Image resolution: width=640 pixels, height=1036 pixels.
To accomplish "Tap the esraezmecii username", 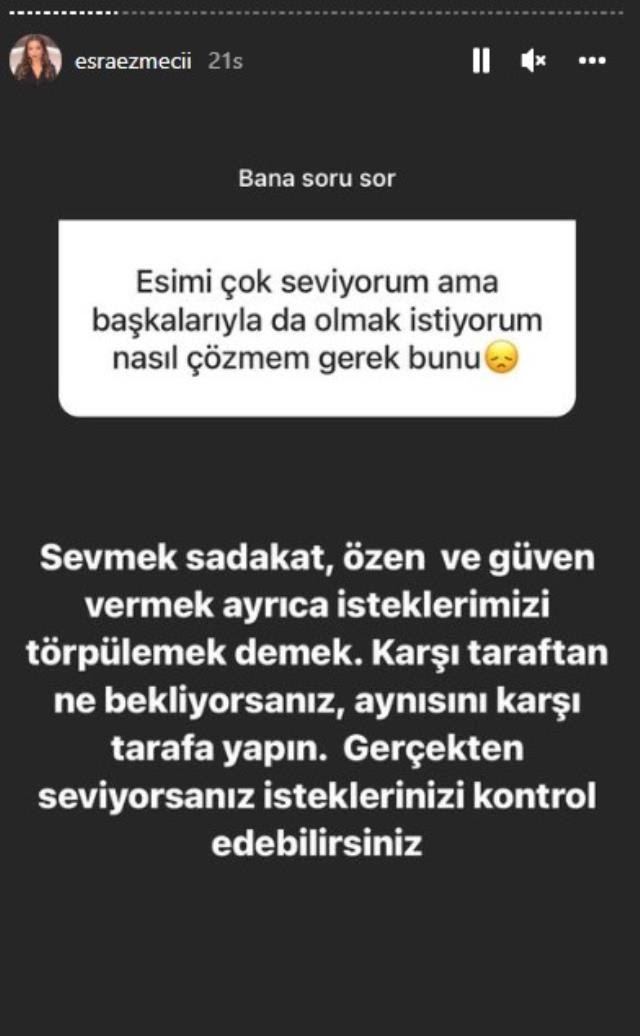I will [x=133, y=61].
